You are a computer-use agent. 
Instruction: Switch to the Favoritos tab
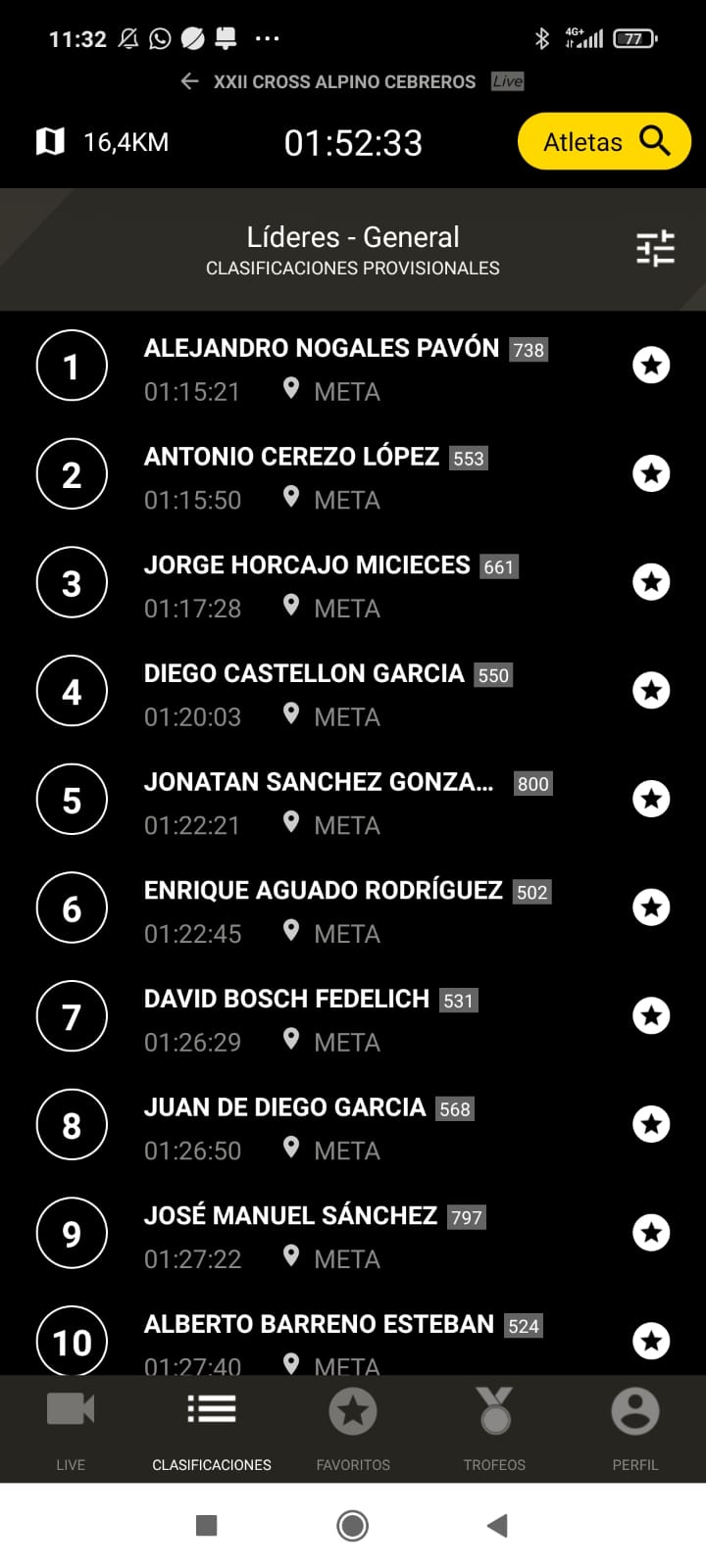click(353, 1428)
